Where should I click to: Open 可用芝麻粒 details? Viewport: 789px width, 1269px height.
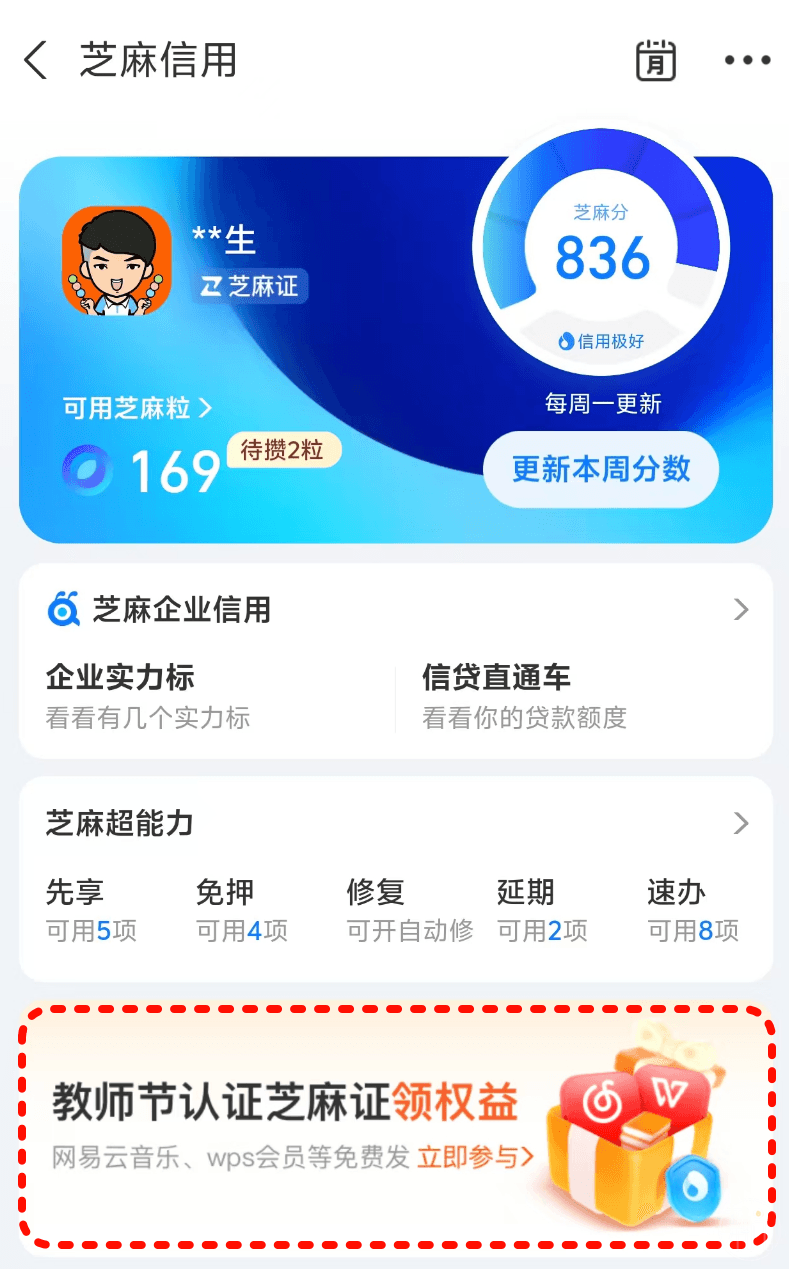(x=137, y=408)
